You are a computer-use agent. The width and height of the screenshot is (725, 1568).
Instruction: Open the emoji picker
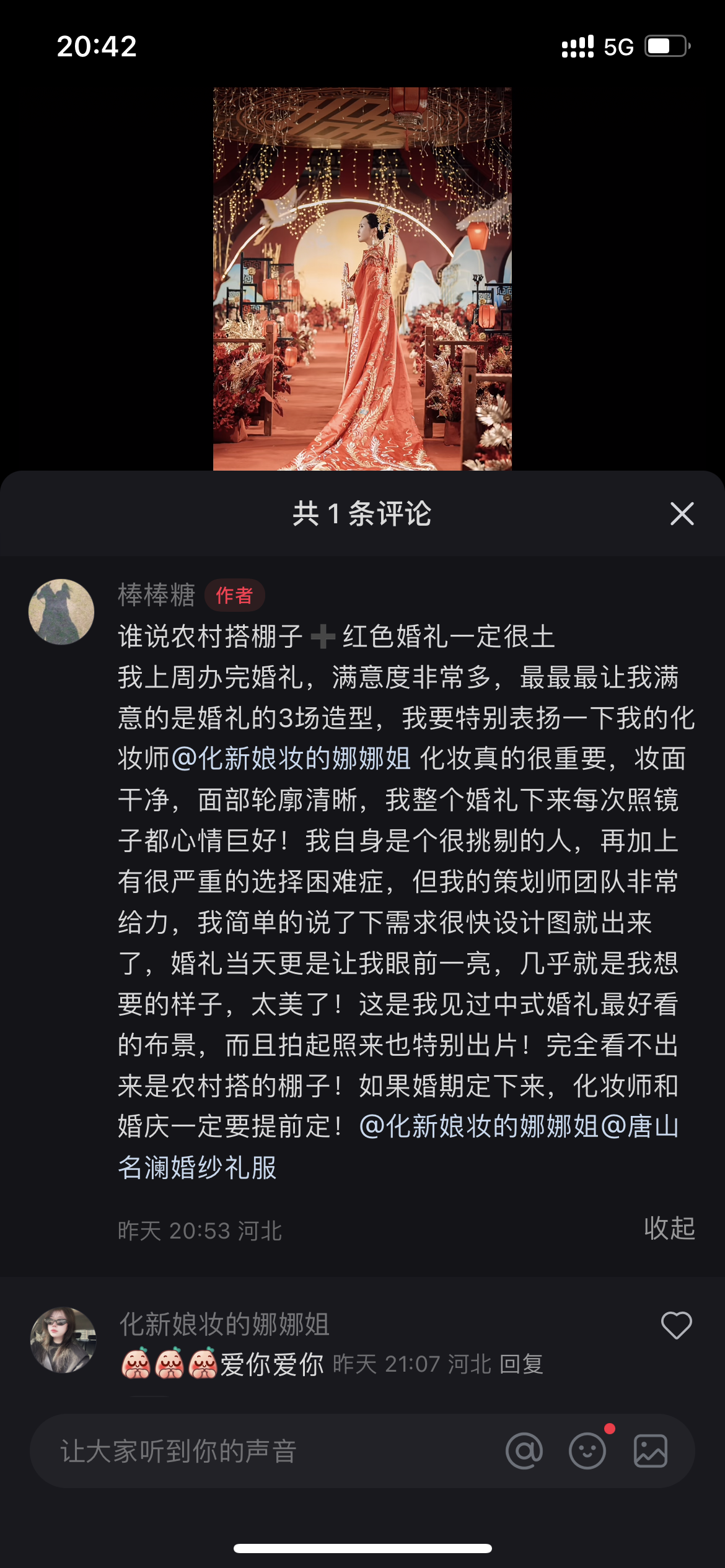587,1451
